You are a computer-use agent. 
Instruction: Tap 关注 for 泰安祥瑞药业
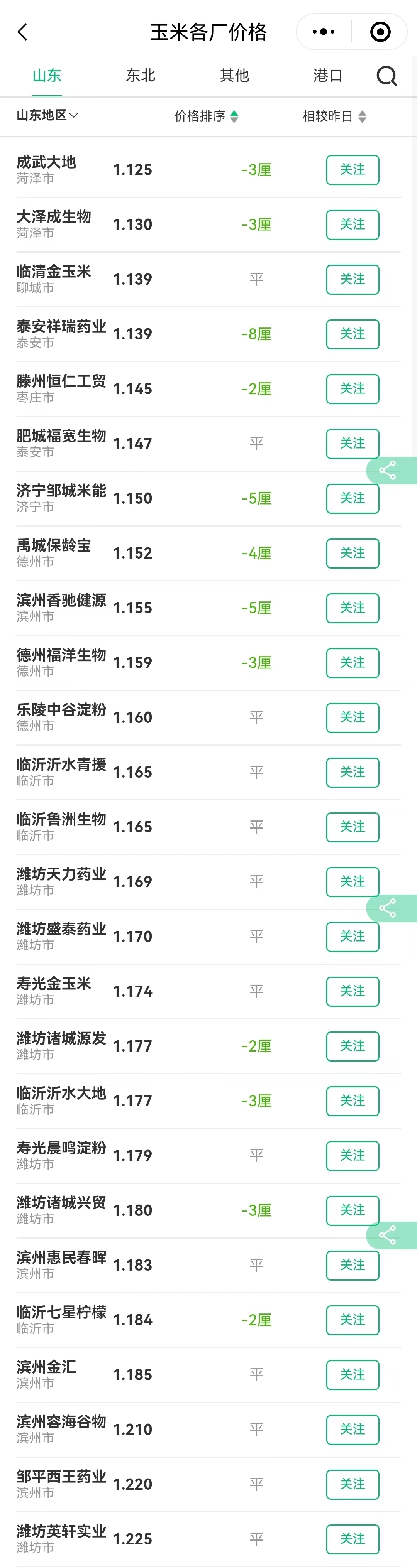tap(353, 334)
